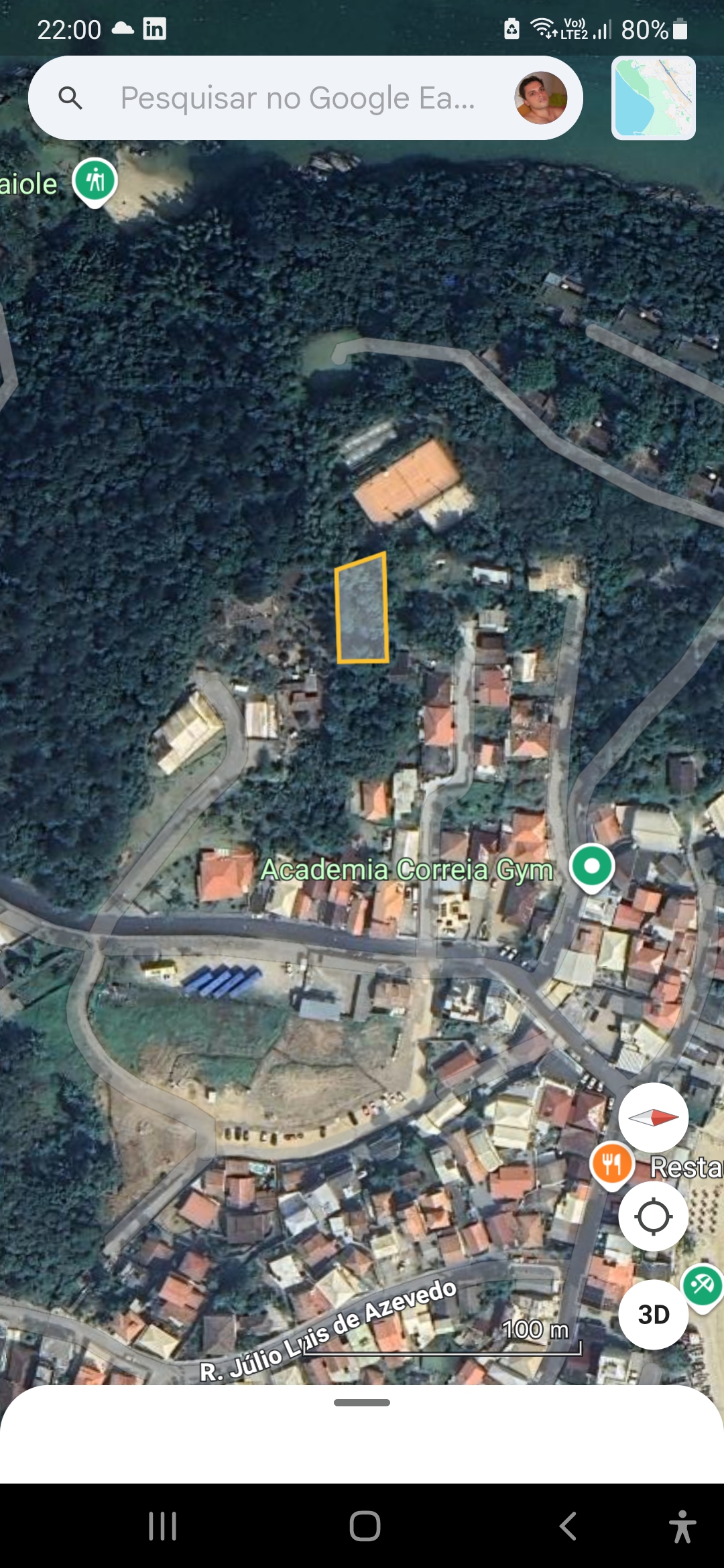This screenshot has width=724, height=1568.
Task: Tap the green hiking trail marker
Action: click(x=95, y=181)
